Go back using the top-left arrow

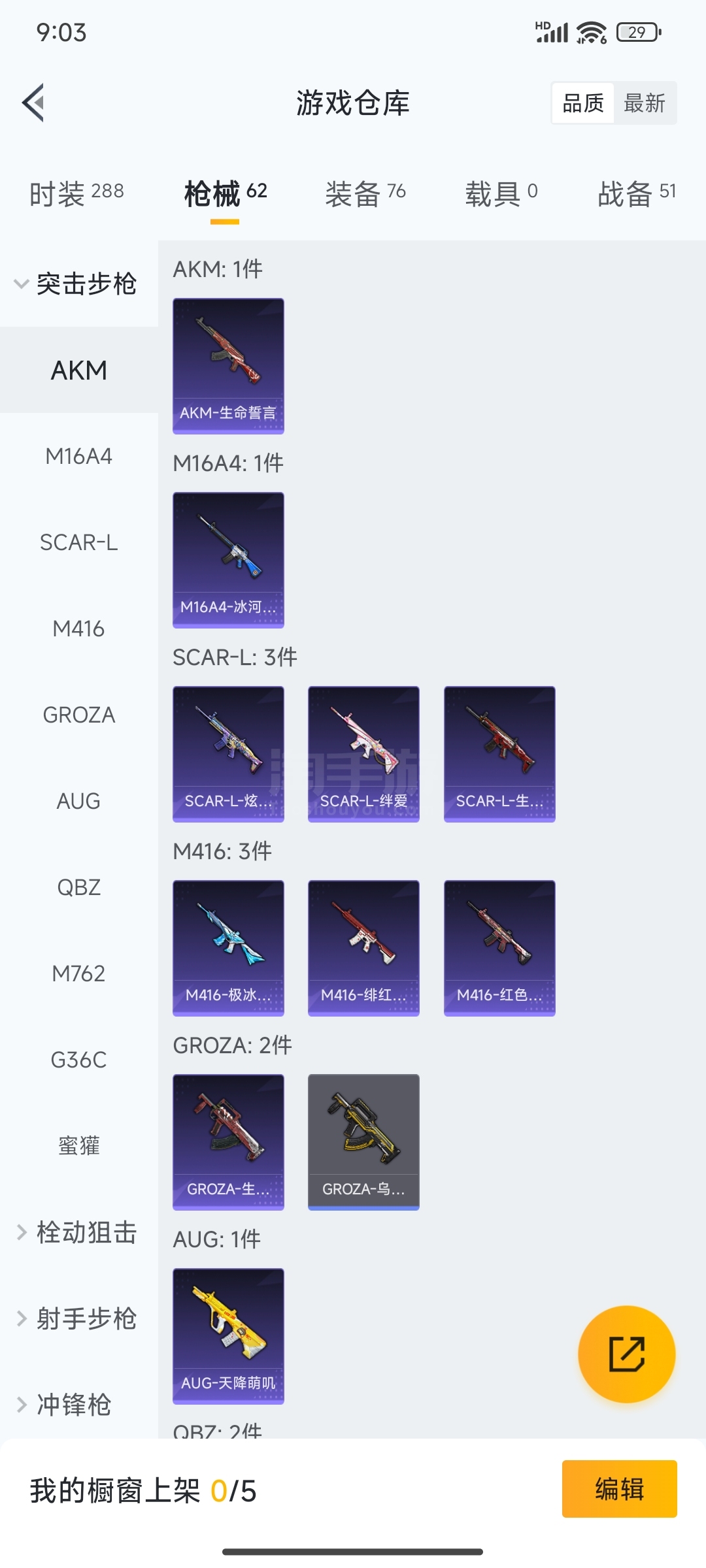pos(34,103)
